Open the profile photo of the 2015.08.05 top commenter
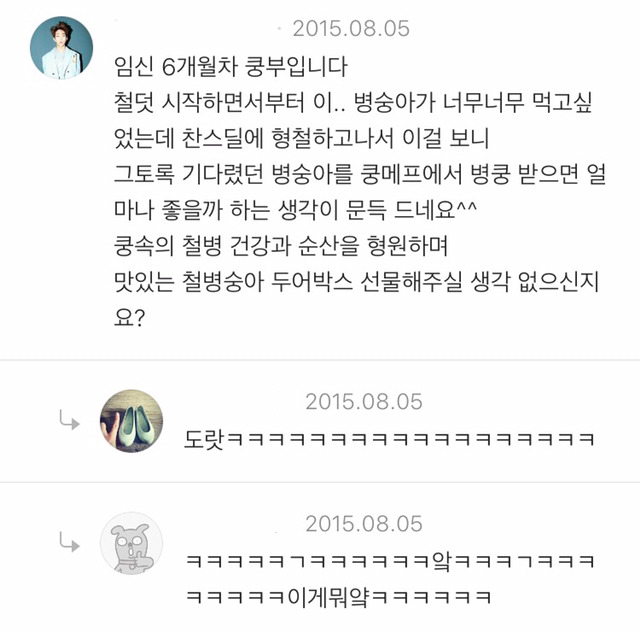Screen dimensions: 640x632 click(x=61, y=47)
